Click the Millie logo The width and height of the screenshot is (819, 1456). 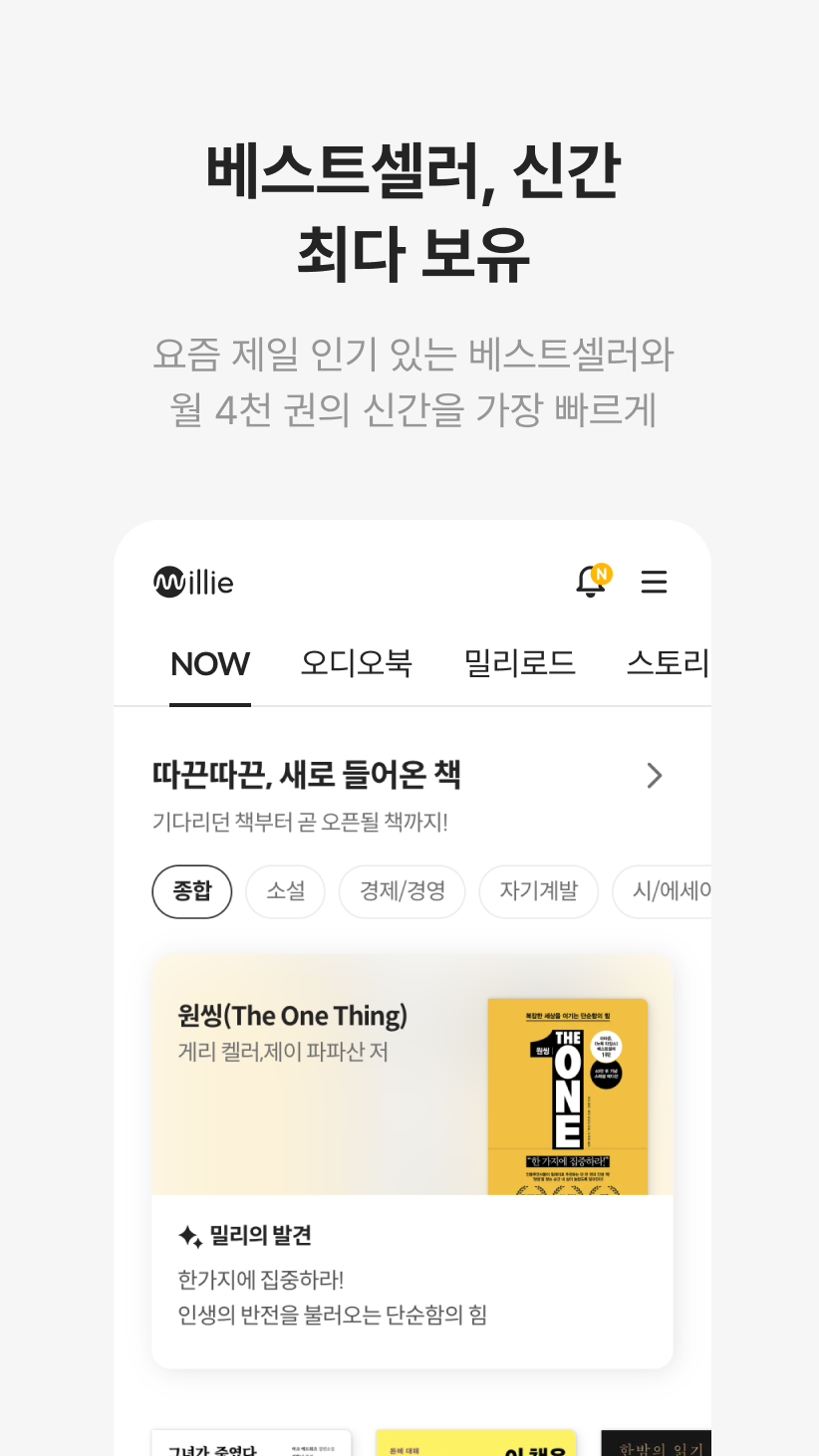(x=192, y=582)
